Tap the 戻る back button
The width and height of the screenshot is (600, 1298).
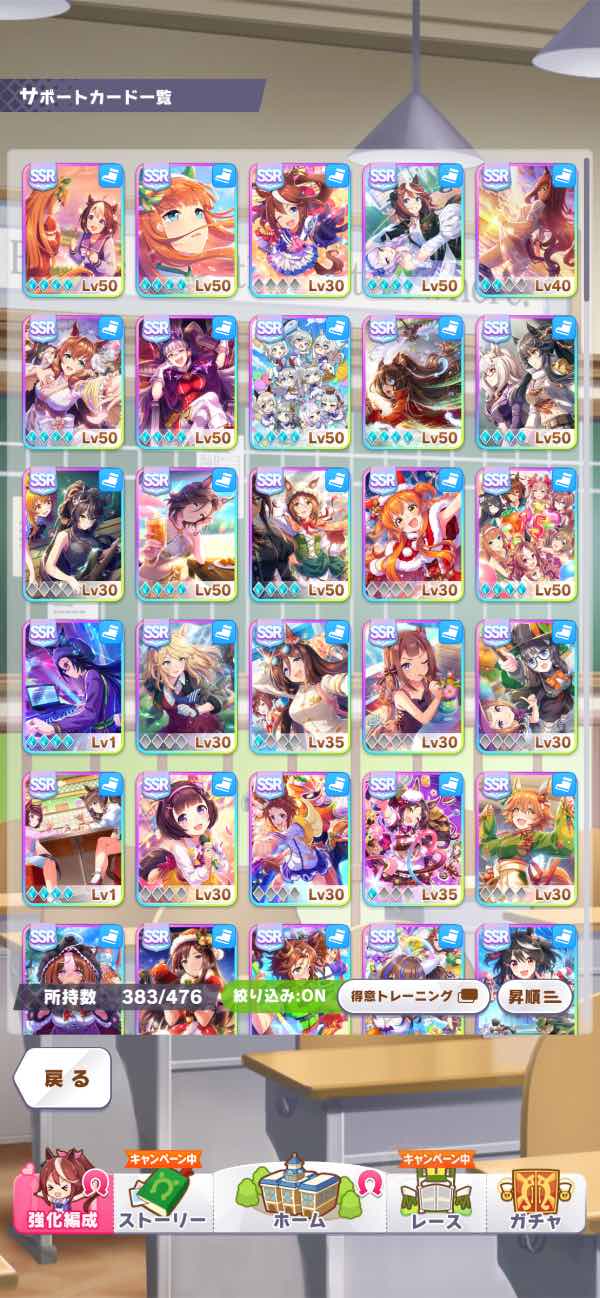[x=64, y=1078]
